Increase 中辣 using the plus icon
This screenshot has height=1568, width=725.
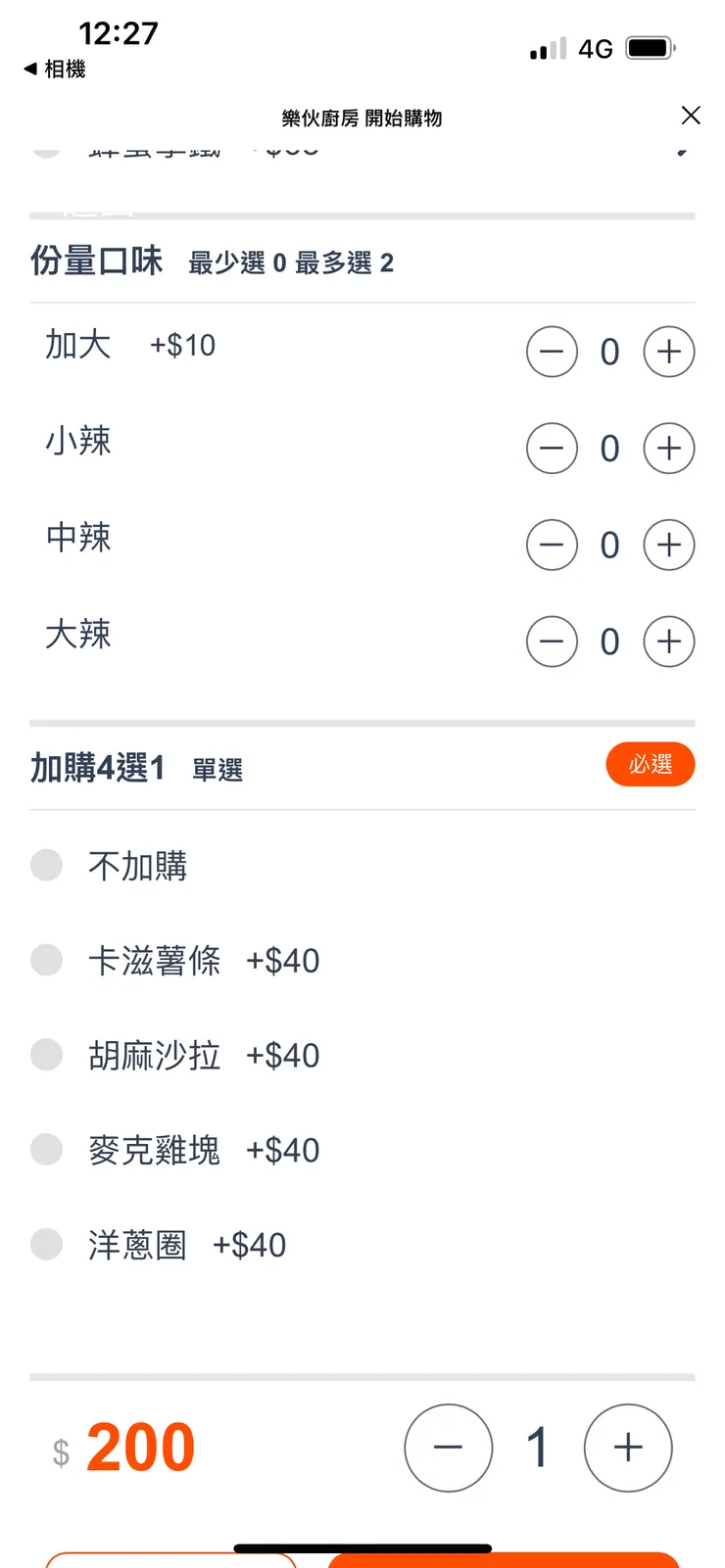[669, 545]
